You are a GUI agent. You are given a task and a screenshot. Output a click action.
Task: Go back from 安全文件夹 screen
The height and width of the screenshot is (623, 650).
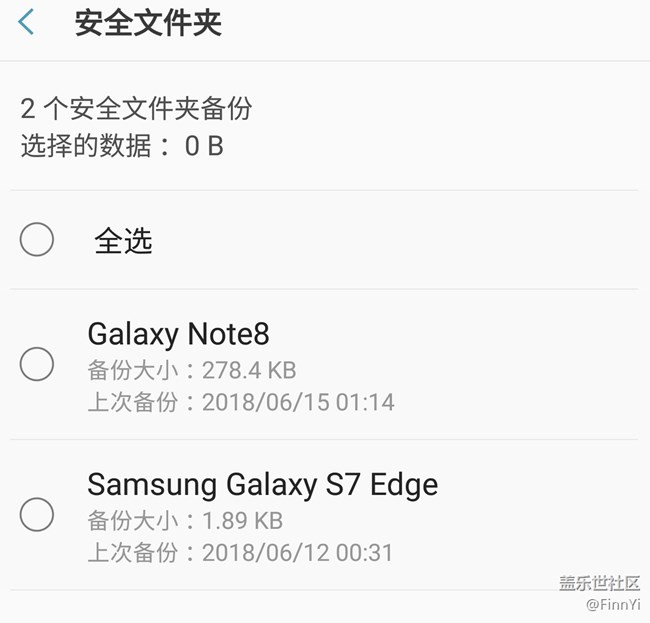pyautogui.click(x=27, y=23)
